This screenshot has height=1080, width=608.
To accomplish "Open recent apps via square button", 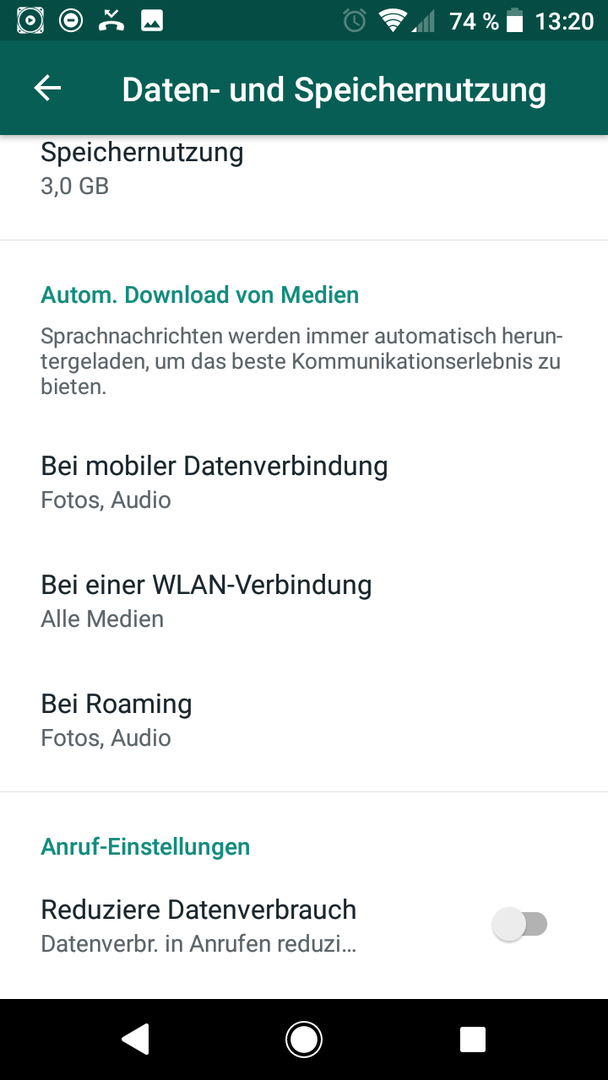I will click(473, 1039).
